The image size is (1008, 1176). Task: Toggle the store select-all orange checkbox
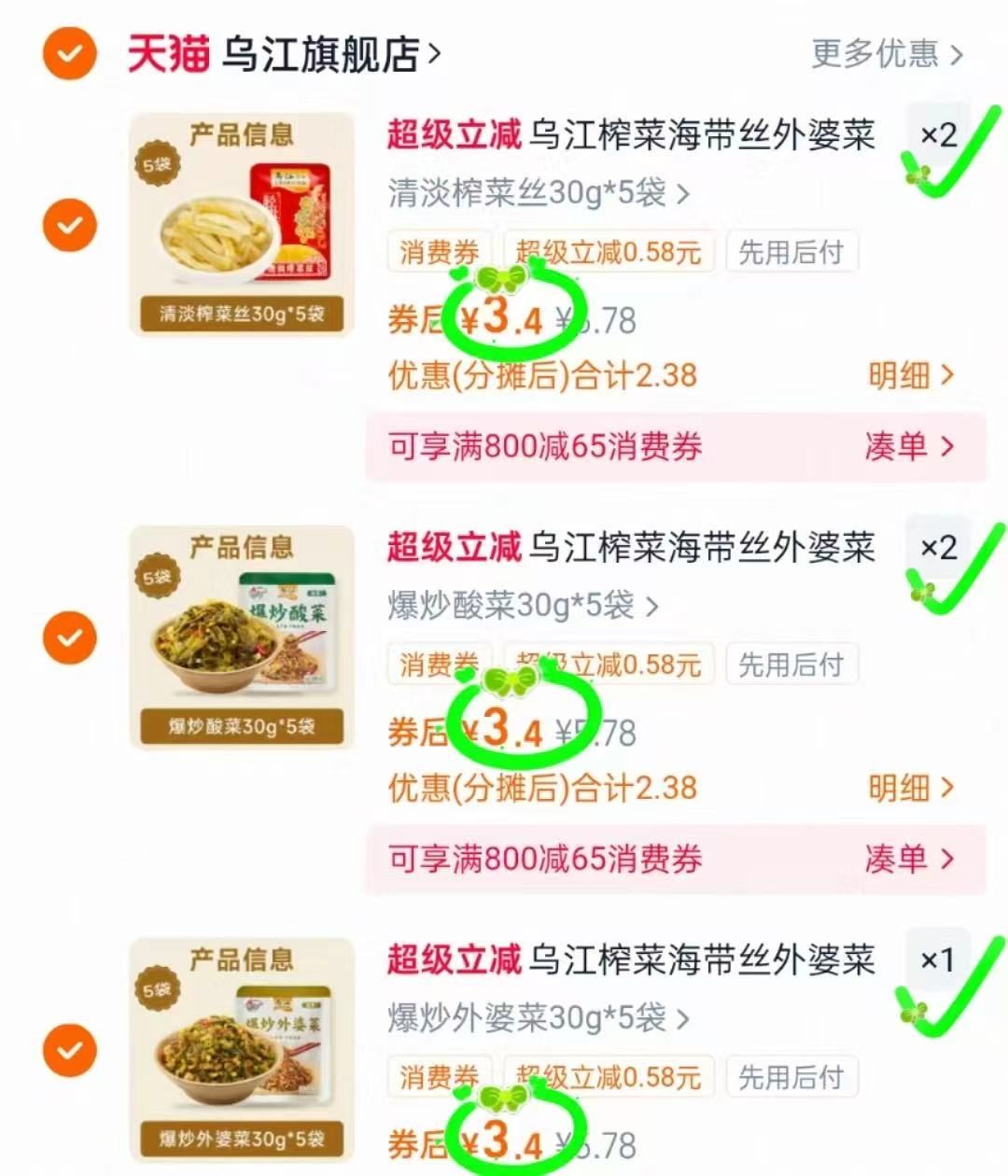(68, 53)
